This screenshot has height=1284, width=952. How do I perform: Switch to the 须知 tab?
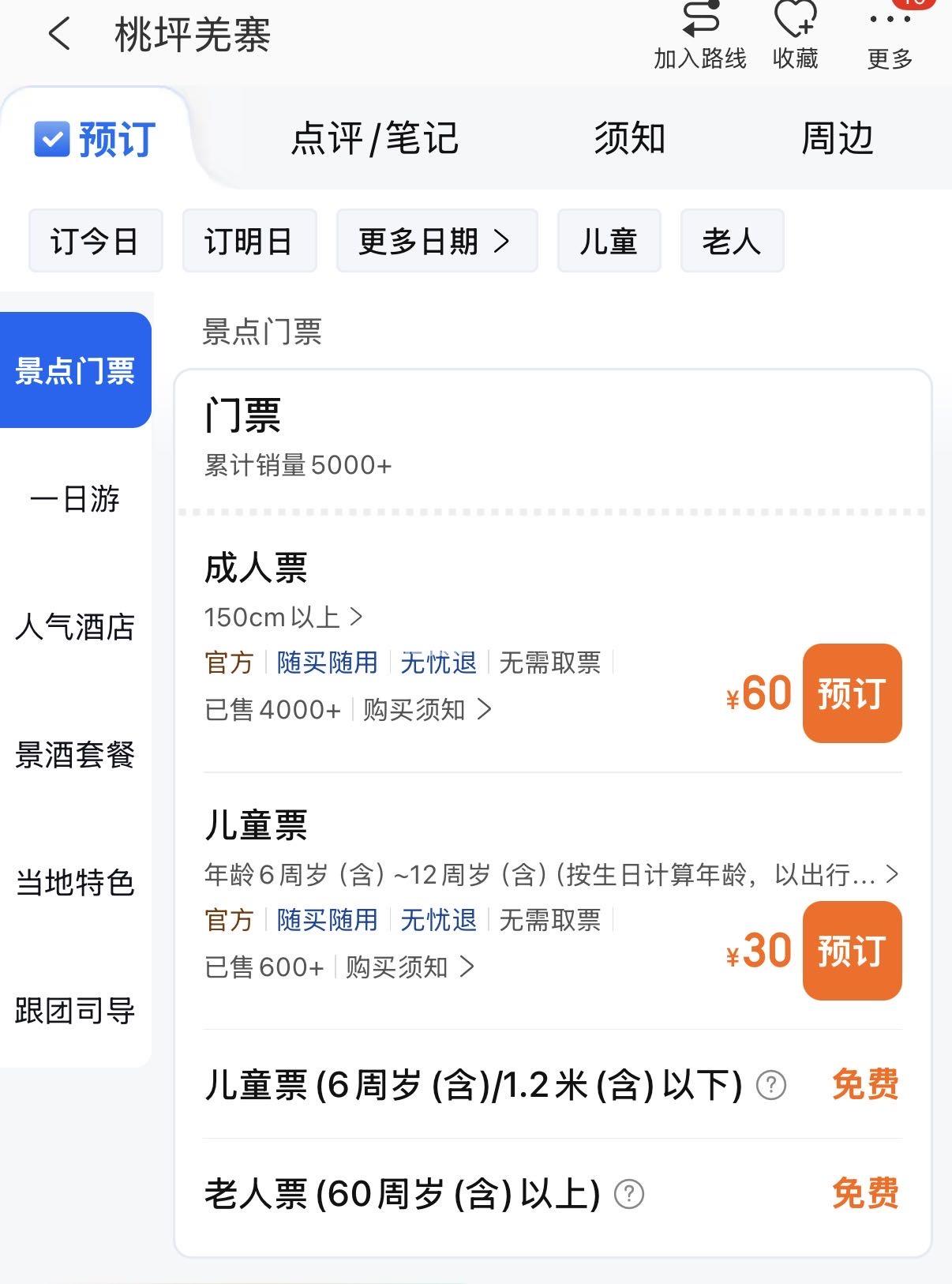pyautogui.click(x=629, y=139)
